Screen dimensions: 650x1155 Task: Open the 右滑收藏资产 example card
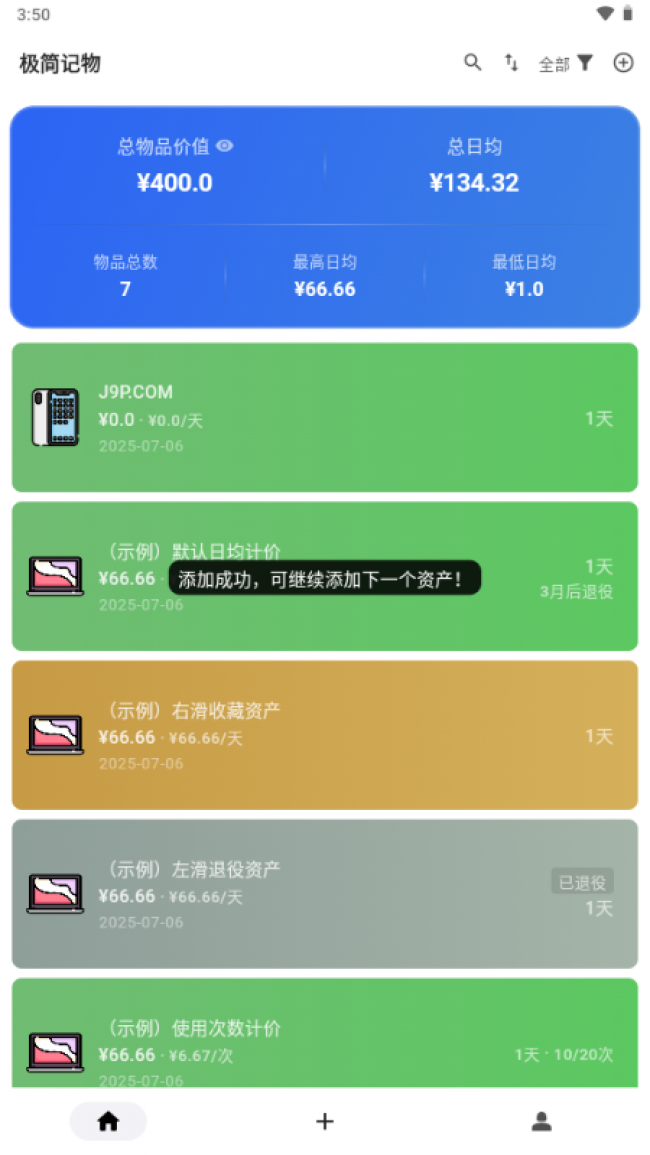pos(325,735)
